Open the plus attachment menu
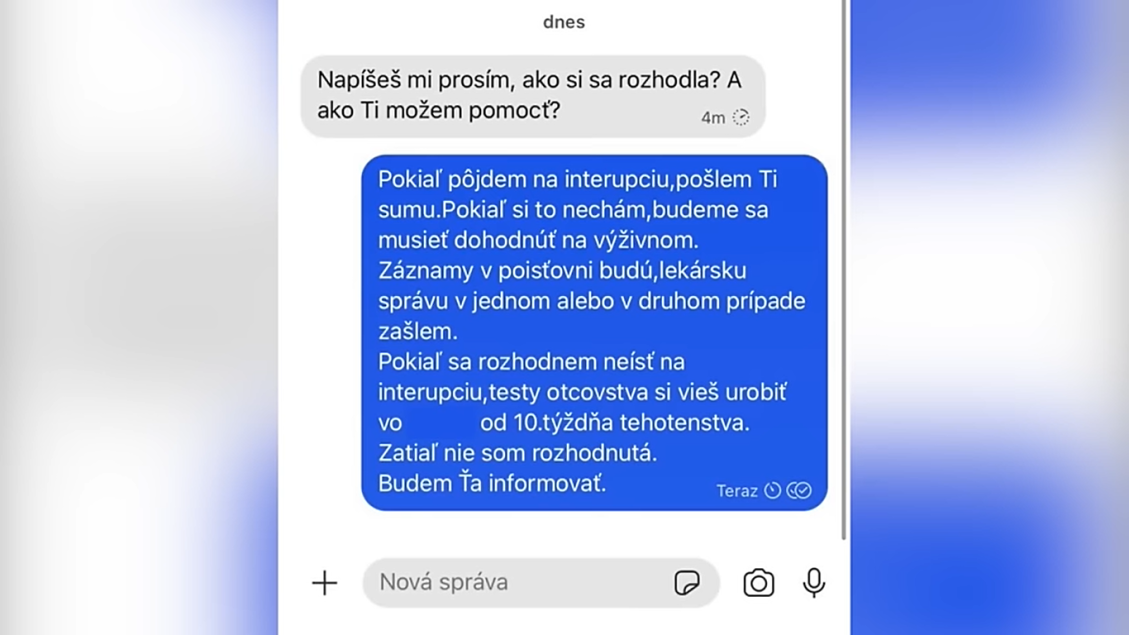 [324, 583]
